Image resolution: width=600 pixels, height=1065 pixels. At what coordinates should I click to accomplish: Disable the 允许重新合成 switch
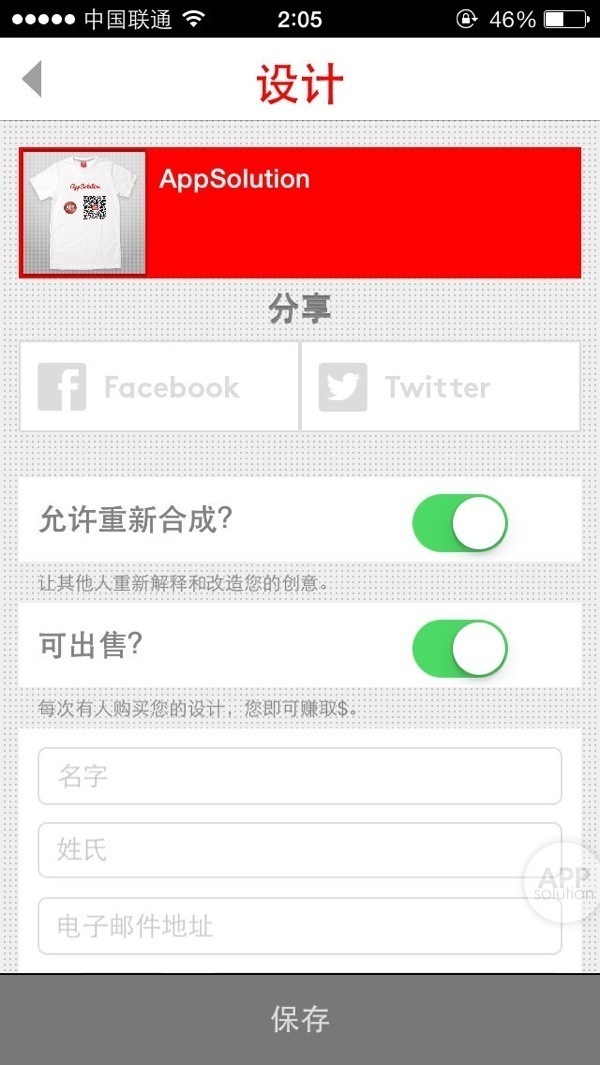[x=460, y=523]
